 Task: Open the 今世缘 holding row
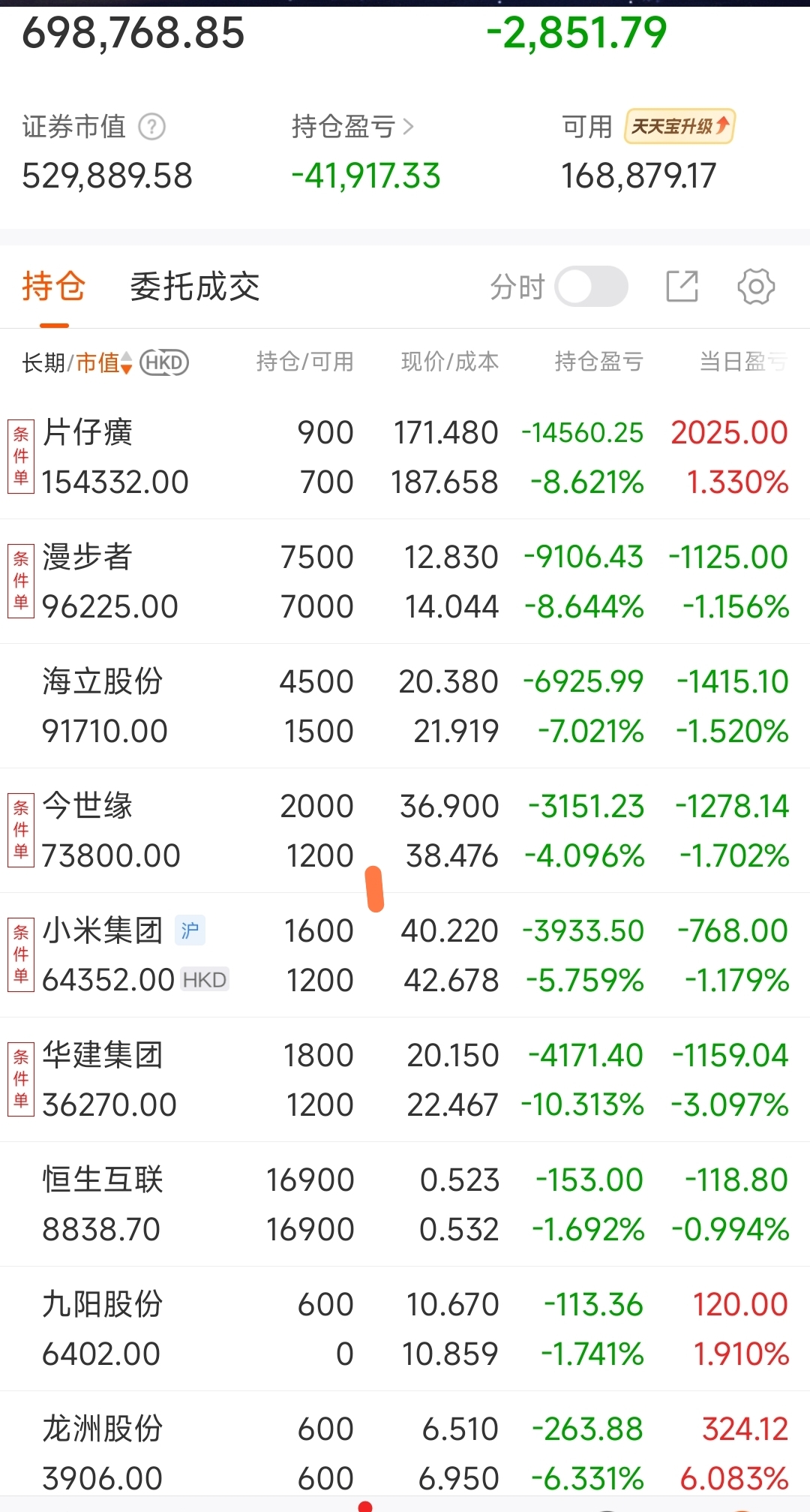point(405,831)
